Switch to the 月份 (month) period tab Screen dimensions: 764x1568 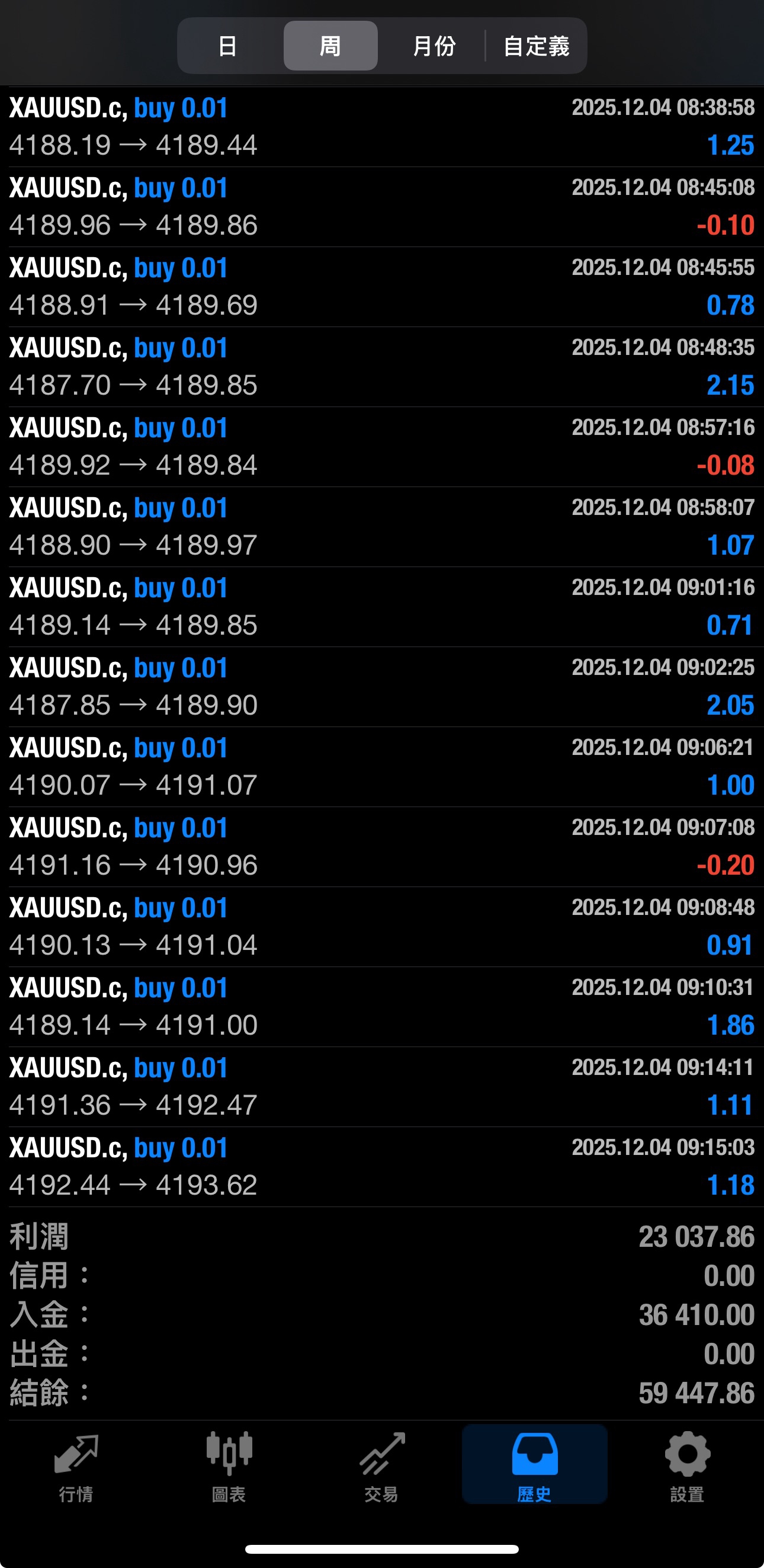pos(434,46)
